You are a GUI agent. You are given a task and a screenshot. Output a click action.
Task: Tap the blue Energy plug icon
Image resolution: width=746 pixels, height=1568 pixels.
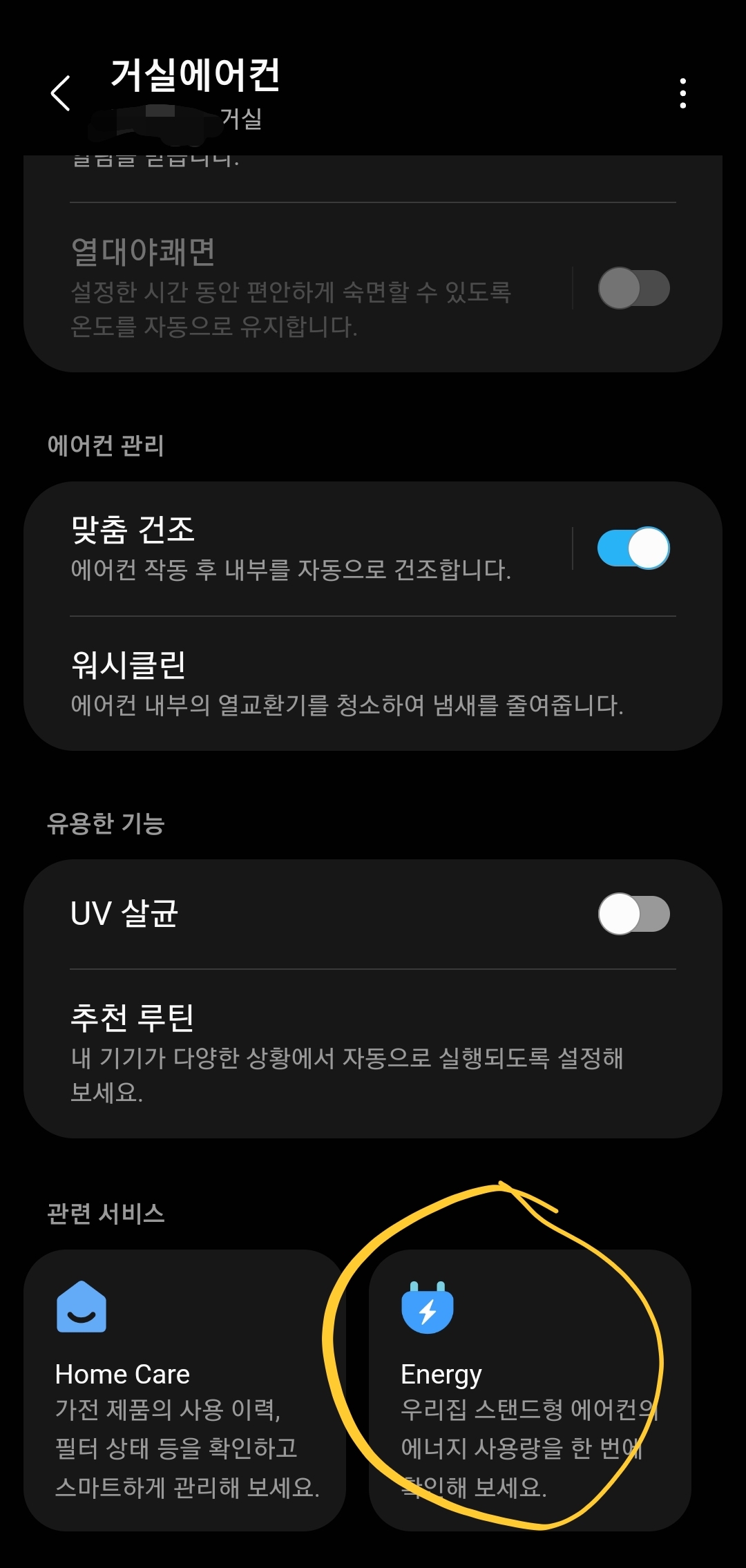[x=427, y=1311]
